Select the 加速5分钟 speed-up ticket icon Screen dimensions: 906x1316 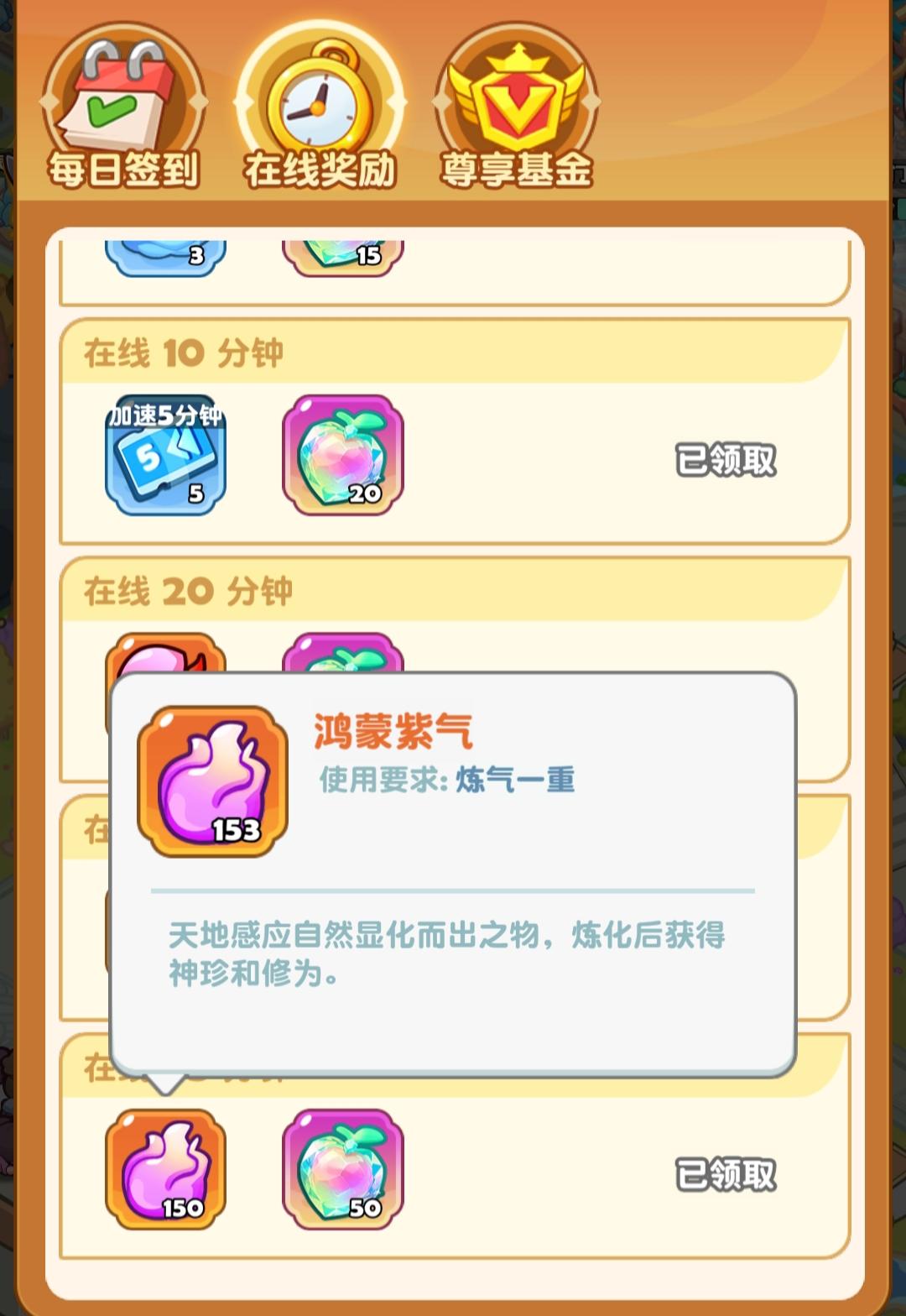click(x=164, y=457)
